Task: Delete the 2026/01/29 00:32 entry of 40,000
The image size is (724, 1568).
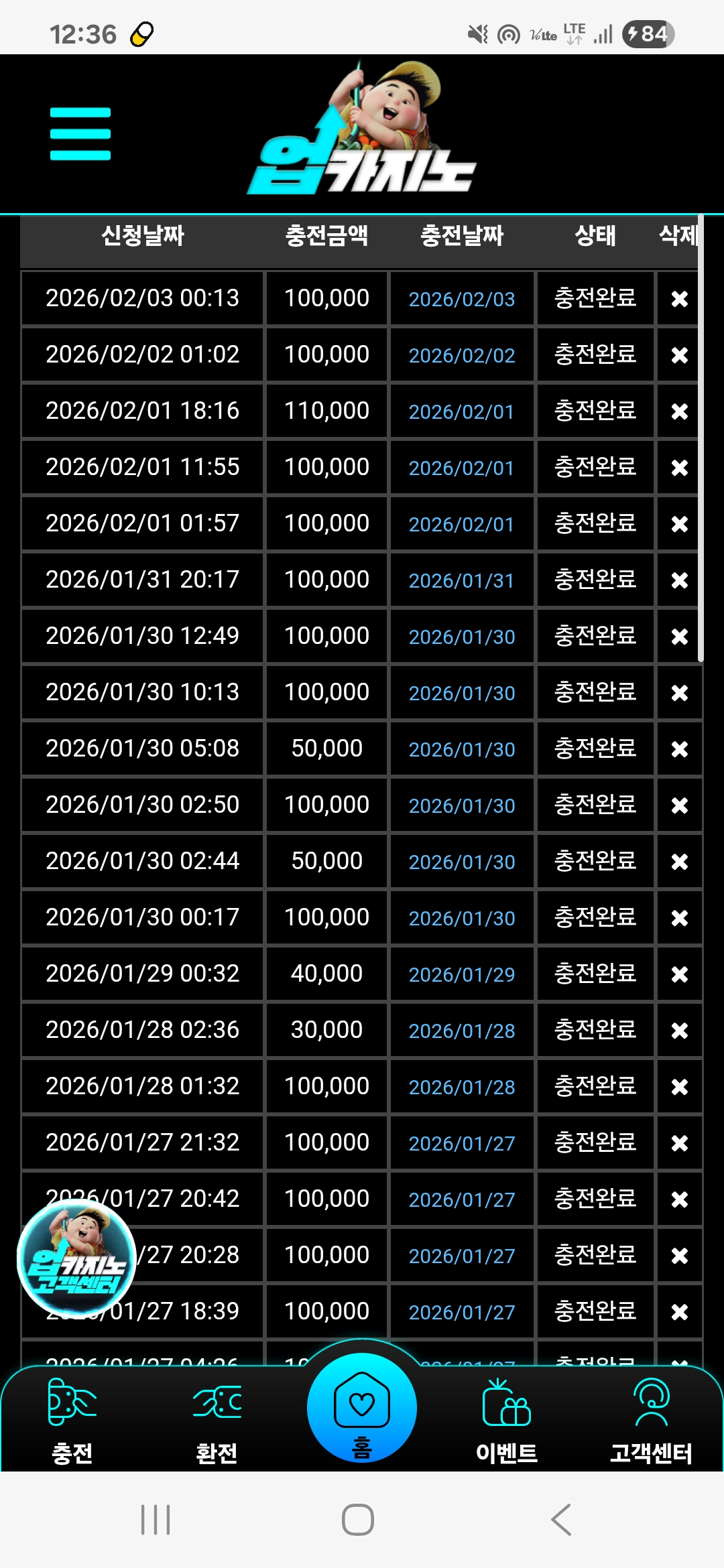Action: pos(679,974)
